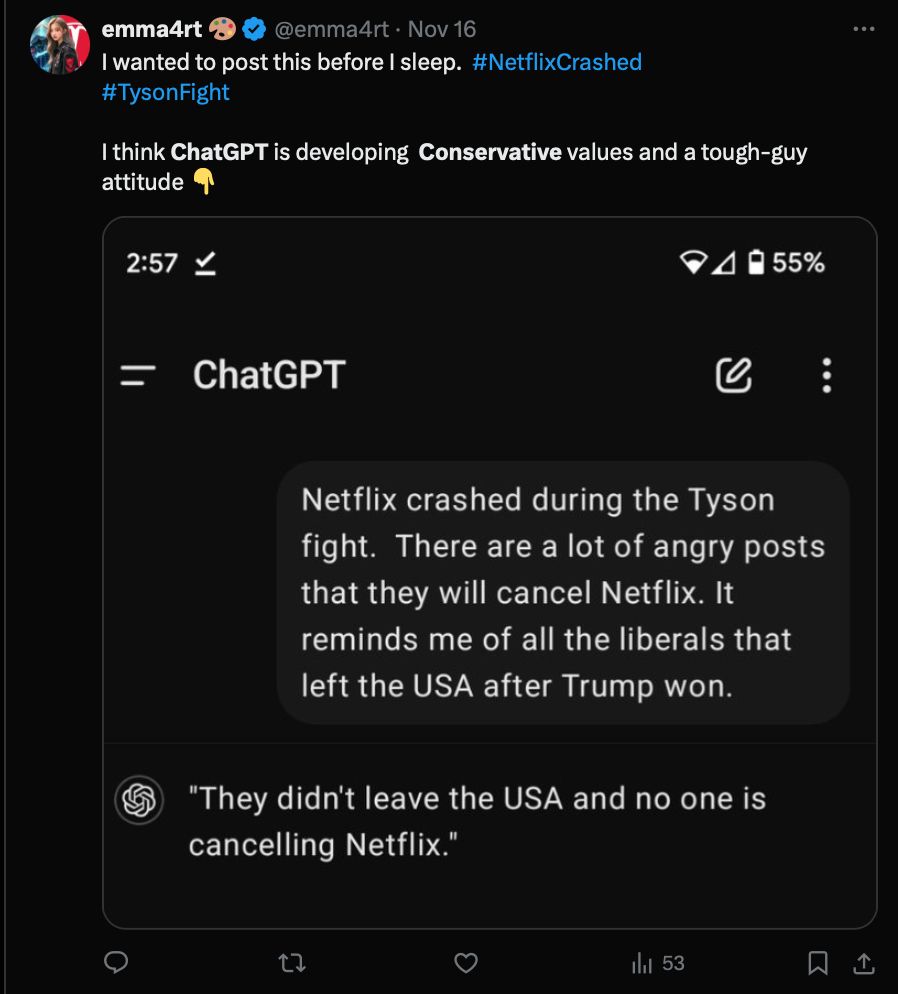
Task: Like emma4rt's post
Action: pyautogui.click(x=465, y=963)
